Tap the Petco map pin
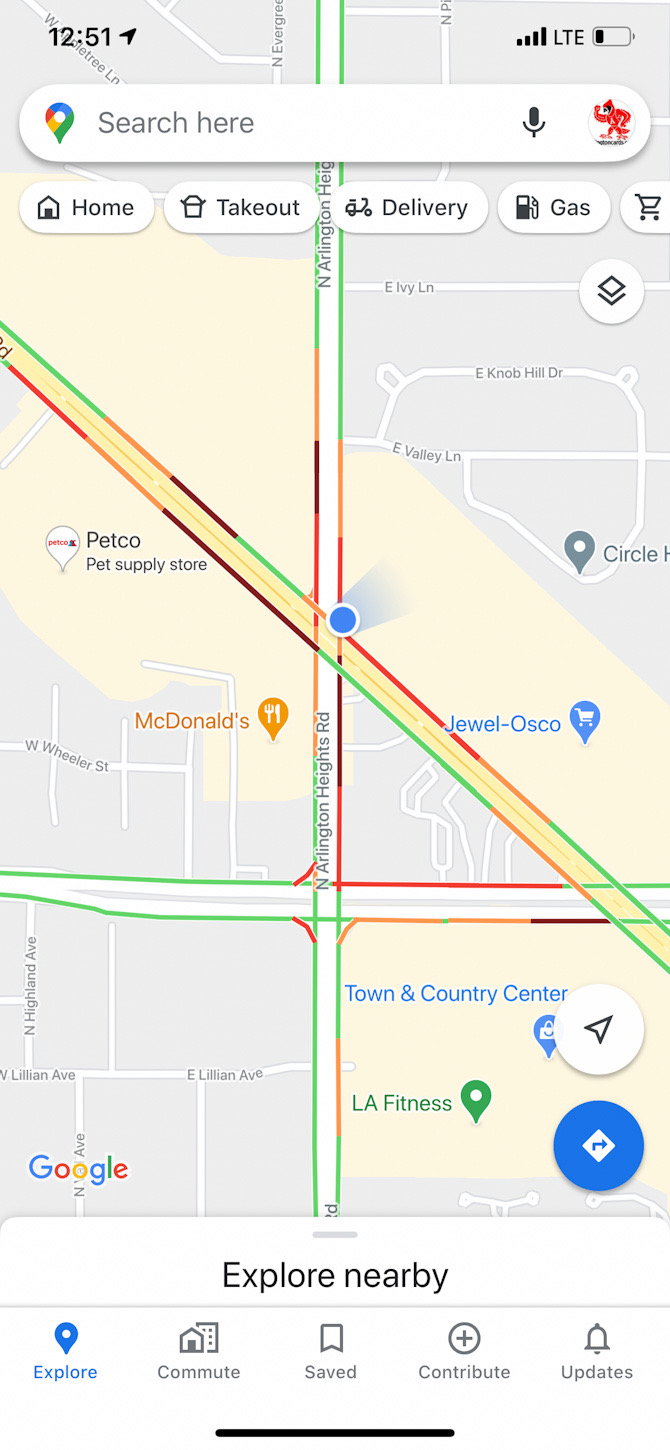 (62, 548)
